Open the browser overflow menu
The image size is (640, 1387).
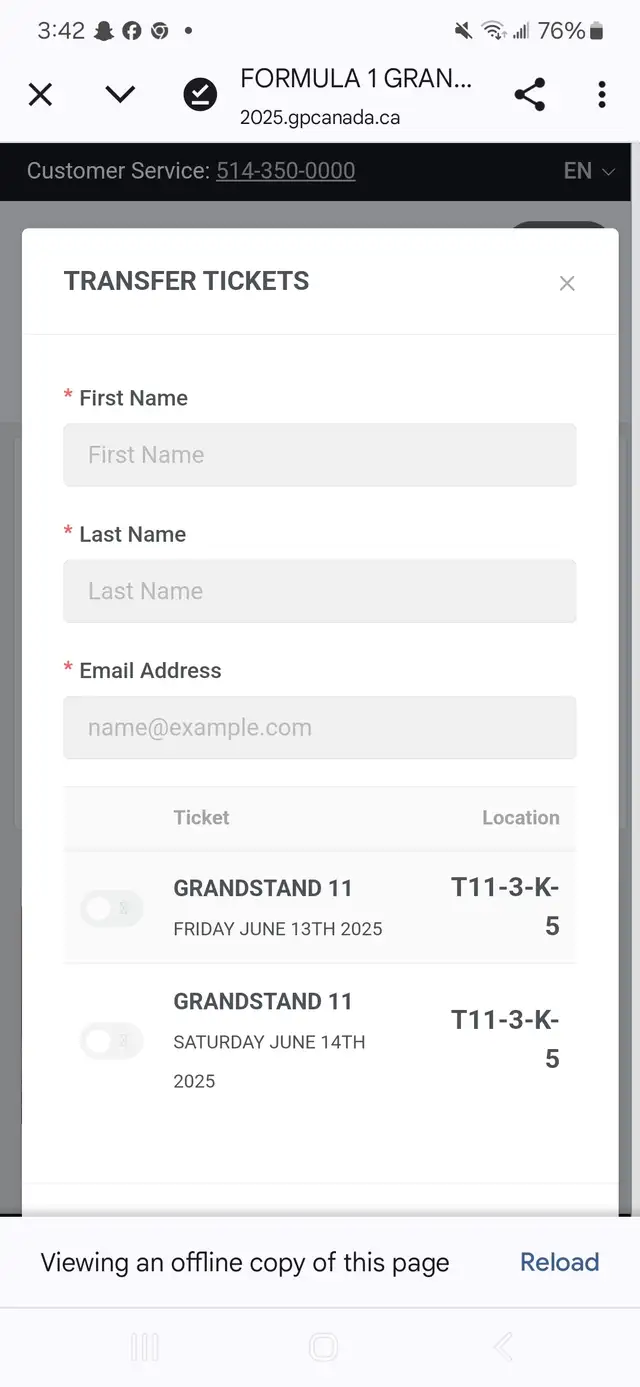(601, 95)
